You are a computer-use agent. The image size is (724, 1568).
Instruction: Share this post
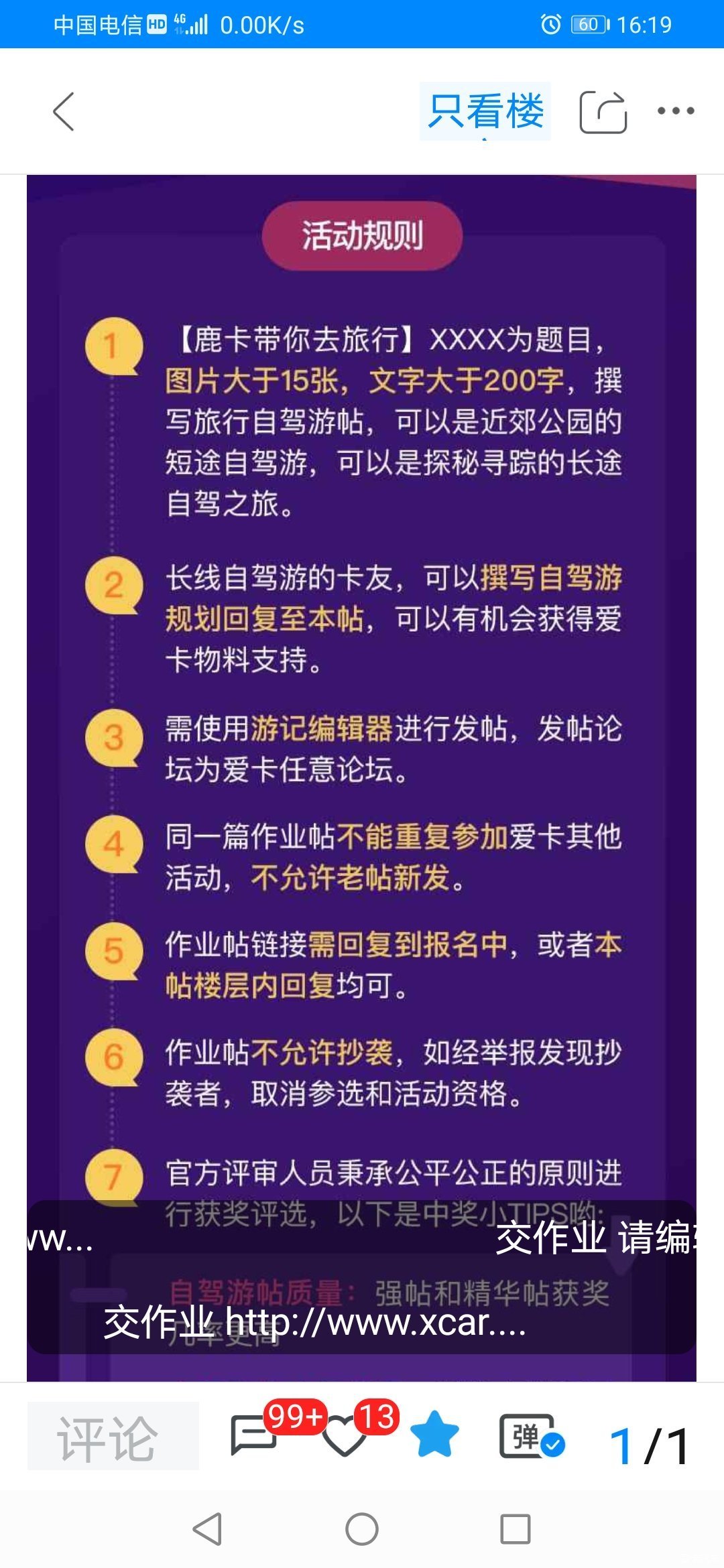coord(603,112)
